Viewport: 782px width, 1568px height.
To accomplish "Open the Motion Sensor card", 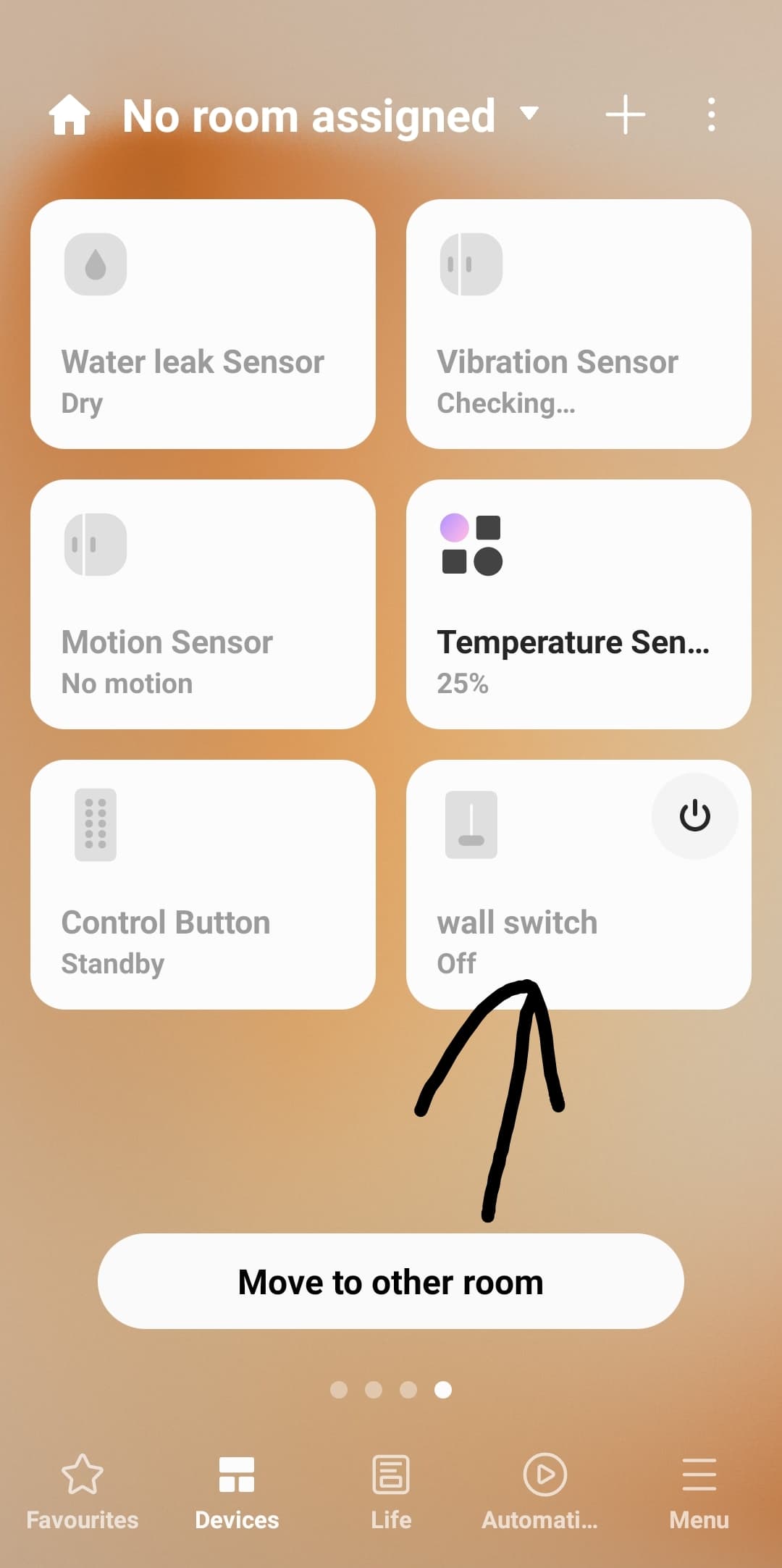I will point(203,604).
